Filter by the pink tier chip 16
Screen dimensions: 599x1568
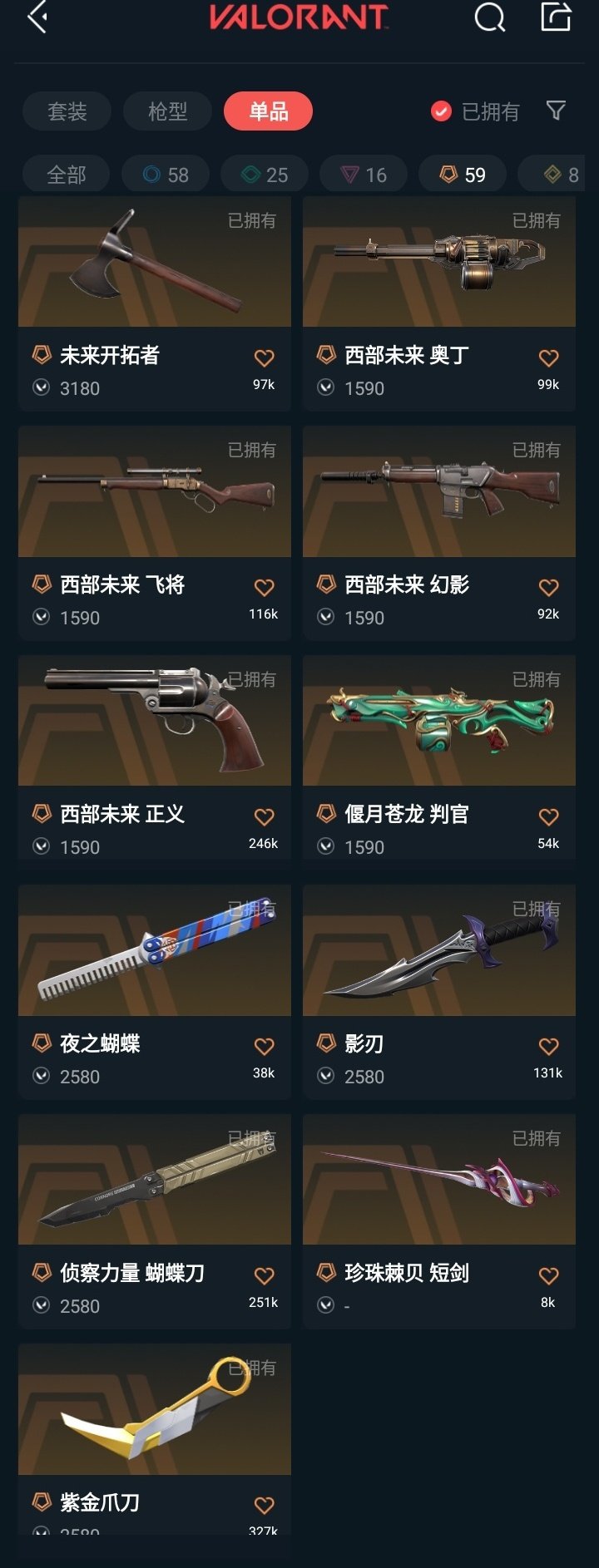[364, 175]
